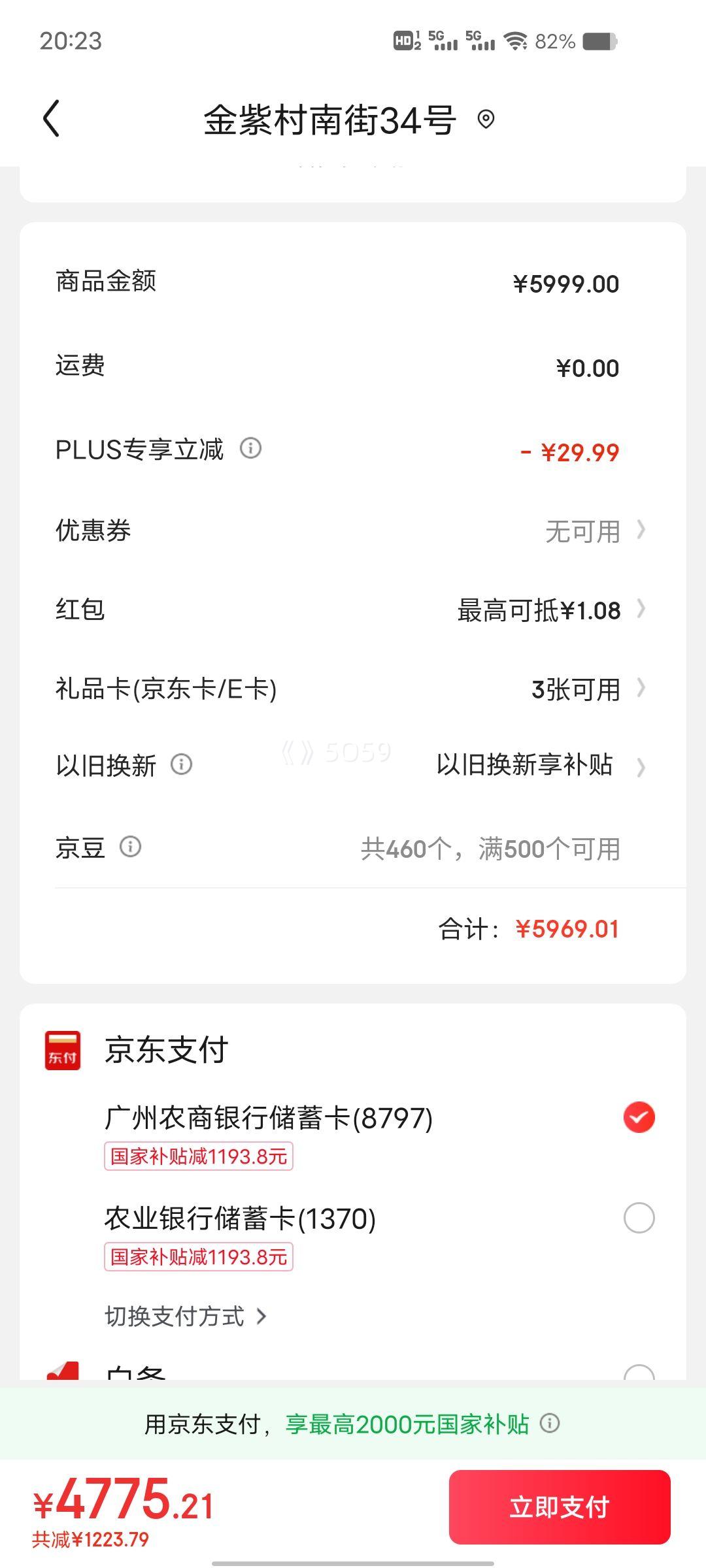View info on 2000元国家补贴 banner
Image resolution: width=706 pixels, height=1568 pixels.
pyautogui.click(x=550, y=1423)
